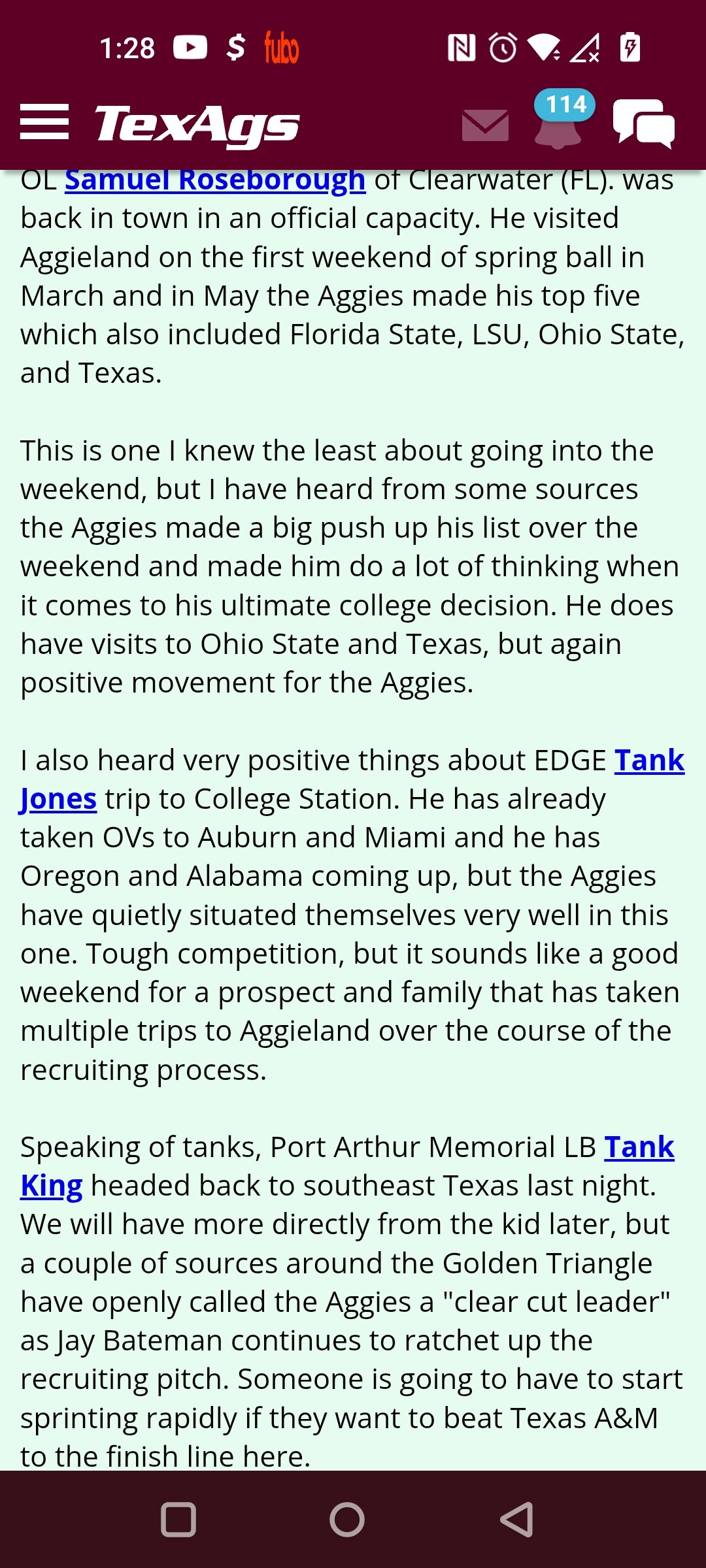Open the hamburger drawer menu
Image resolution: width=706 pixels, height=1568 pixels.
point(44,122)
